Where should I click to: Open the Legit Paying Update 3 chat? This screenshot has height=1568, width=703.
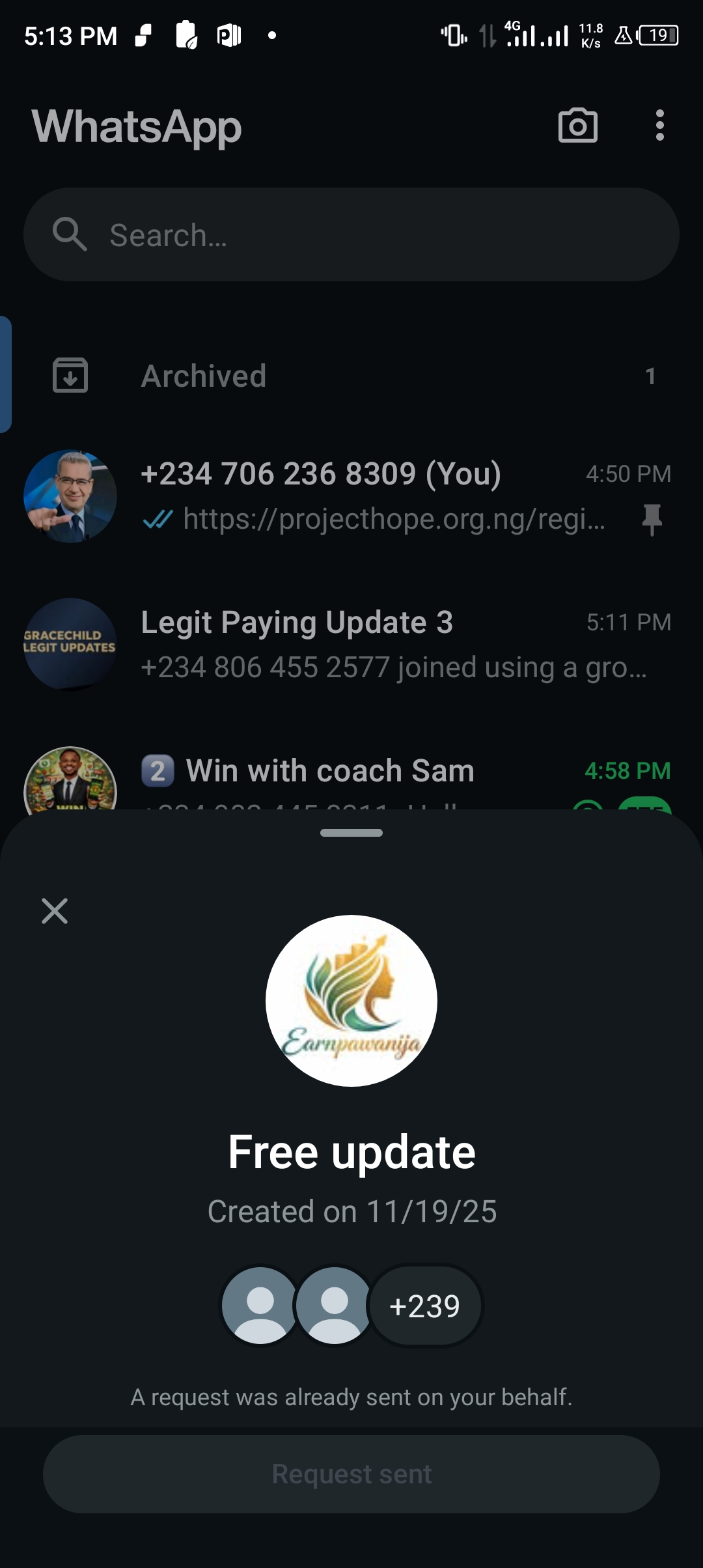(x=351, y=644)
